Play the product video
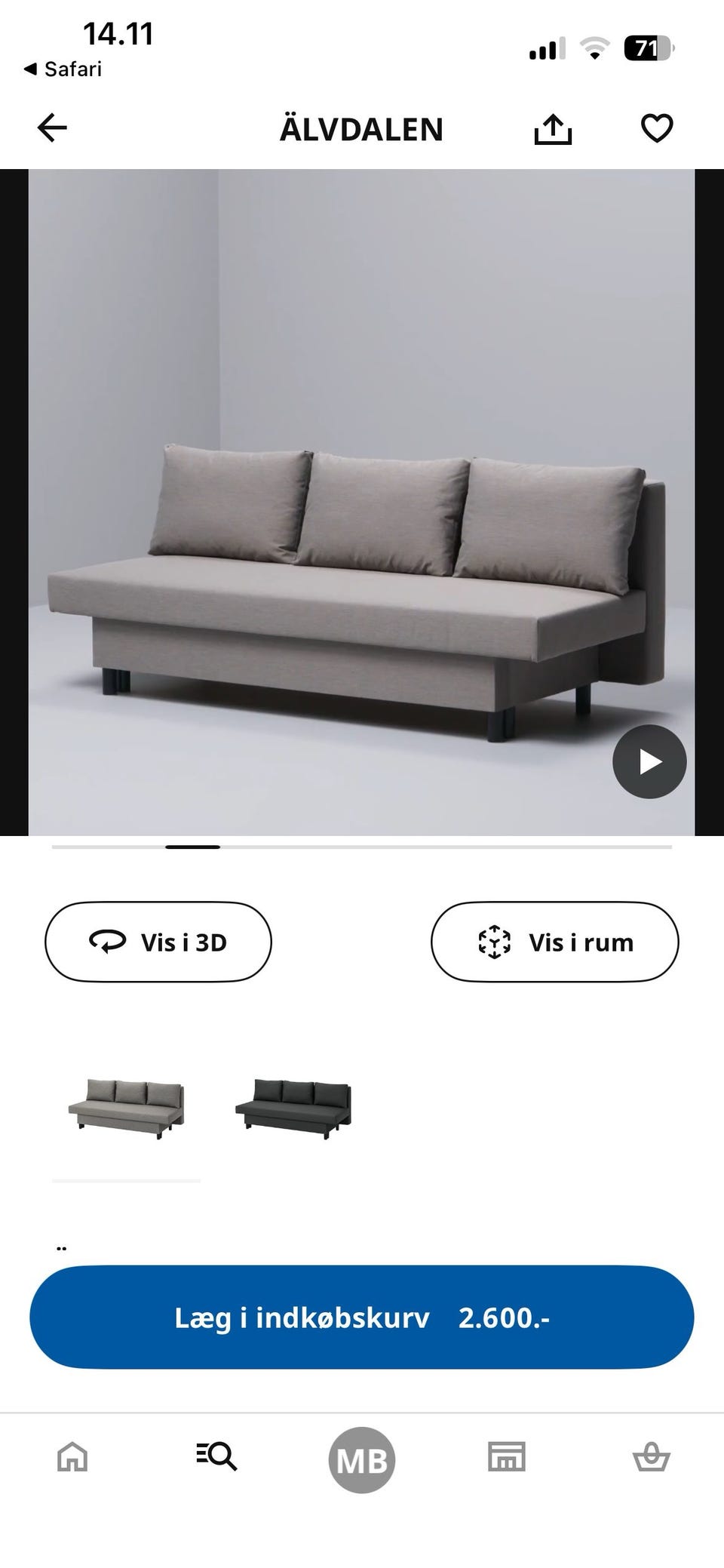Image resolution: width=724 pixels, height=1568 pixels. (x=649, y=762)
